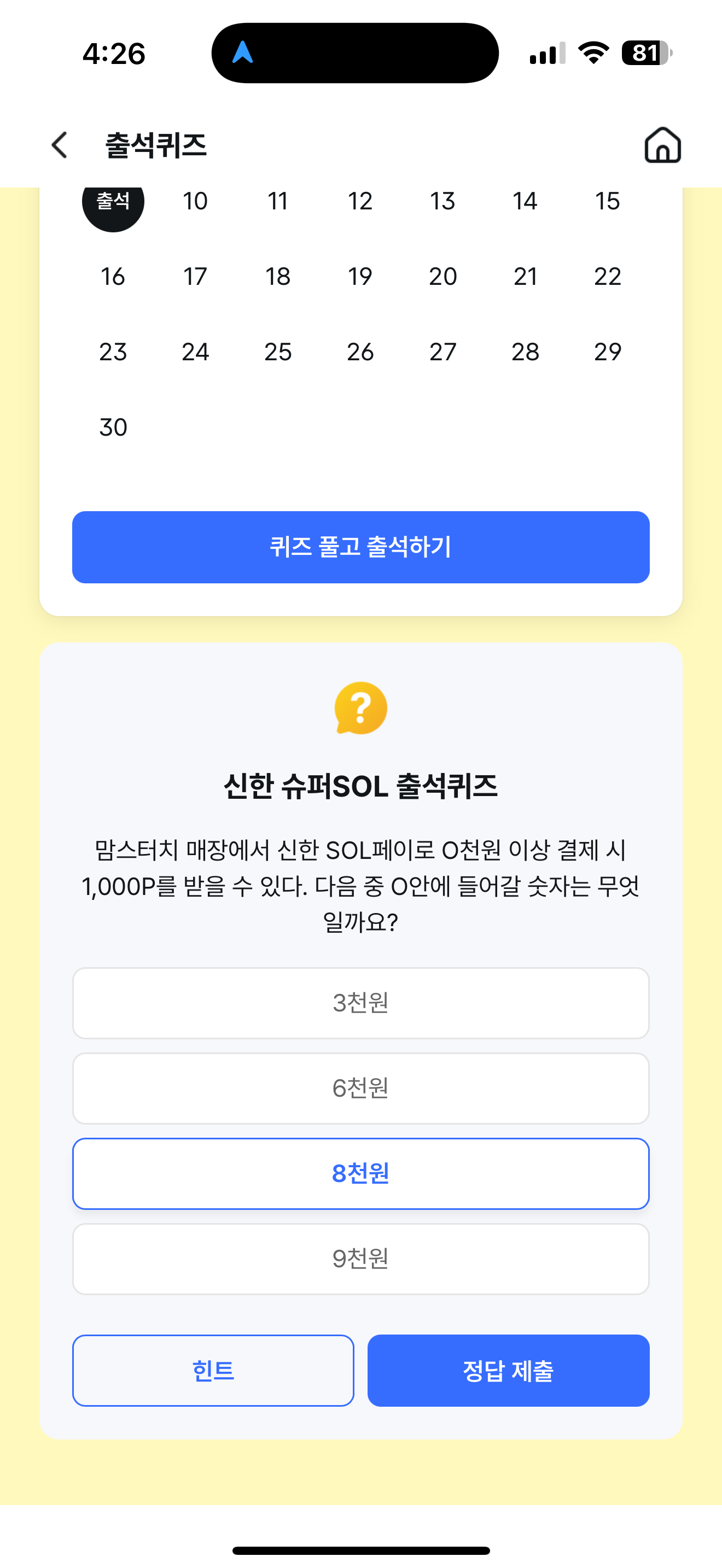Choose the 6천원 option
Viewport: 722px width, 1568px height.
coord(361,1088)
